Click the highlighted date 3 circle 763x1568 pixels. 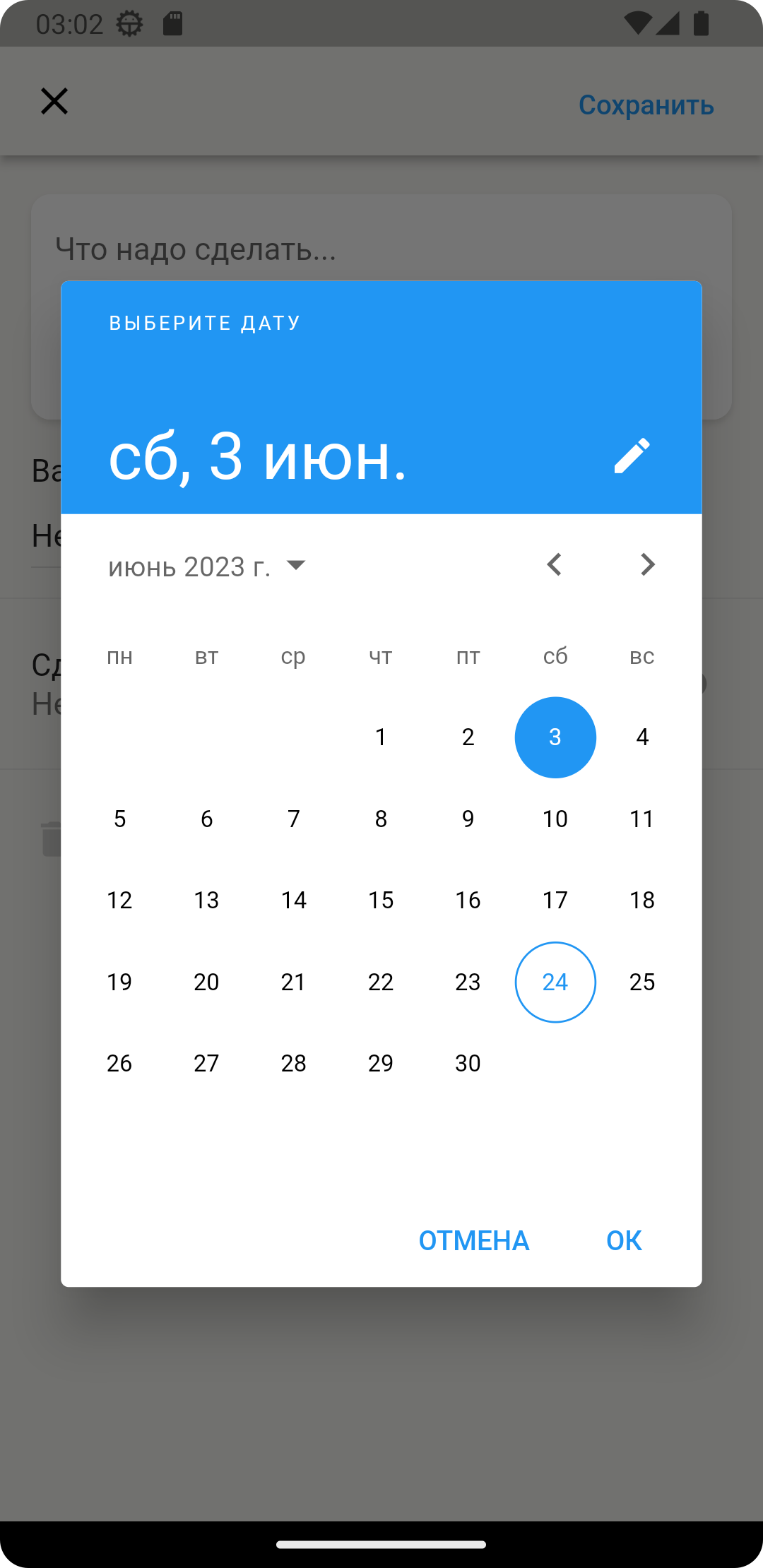[x=555, y=737]
